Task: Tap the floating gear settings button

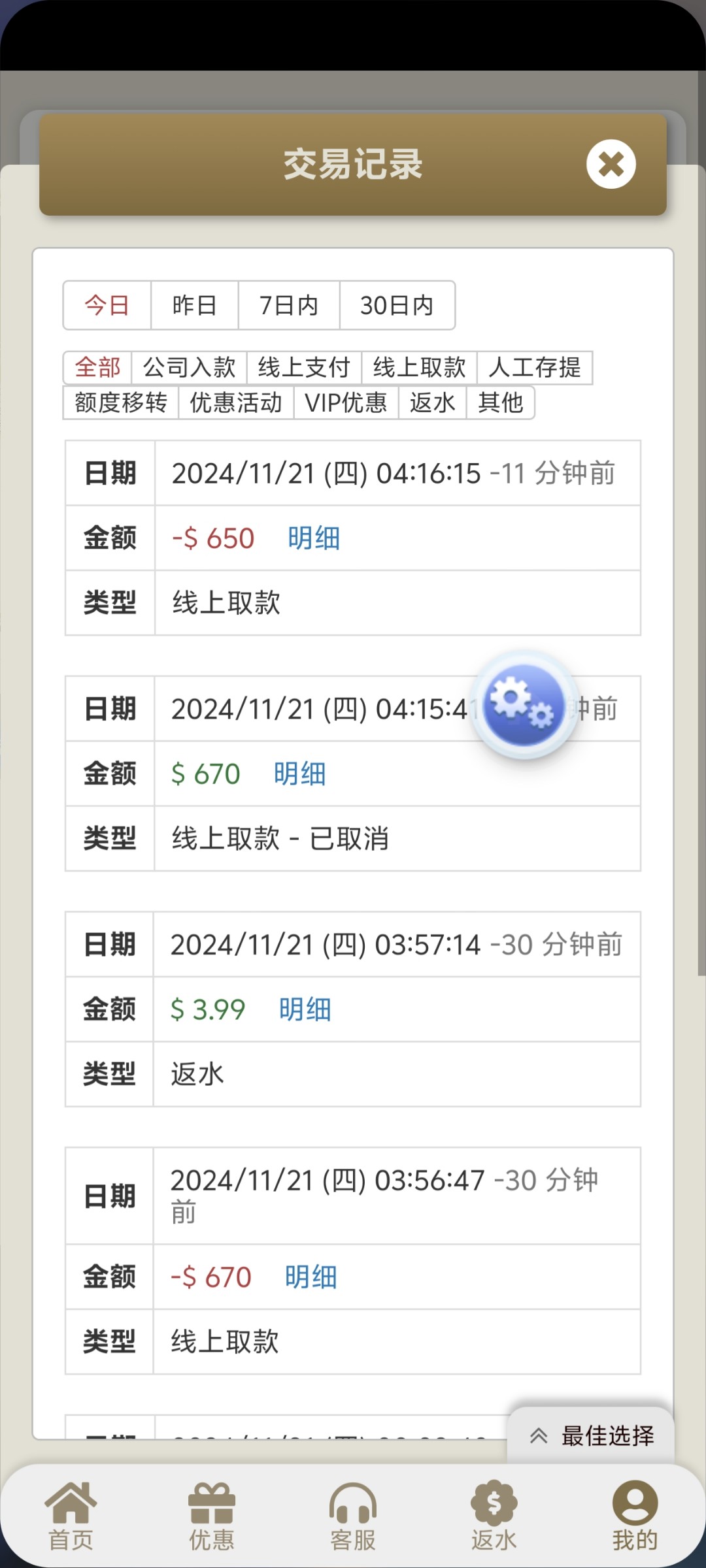Action: pyautogui.click(x=524, y=704)
